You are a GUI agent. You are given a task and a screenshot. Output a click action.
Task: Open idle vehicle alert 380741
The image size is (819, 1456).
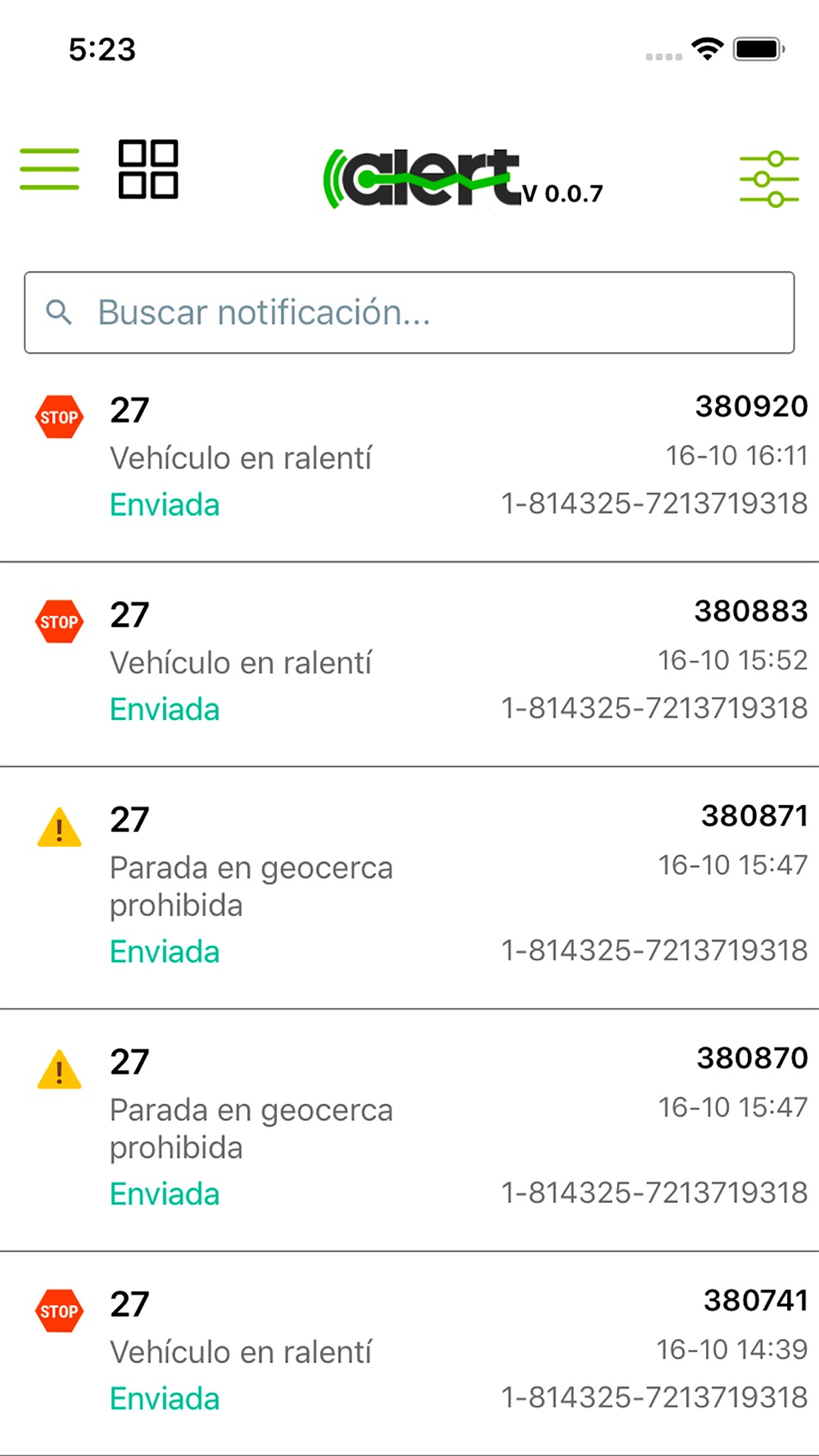click(409, 1354)
